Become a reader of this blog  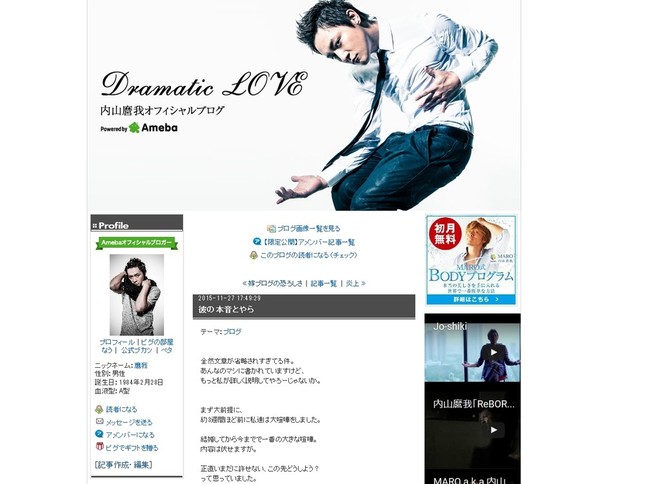coord(308,255)
